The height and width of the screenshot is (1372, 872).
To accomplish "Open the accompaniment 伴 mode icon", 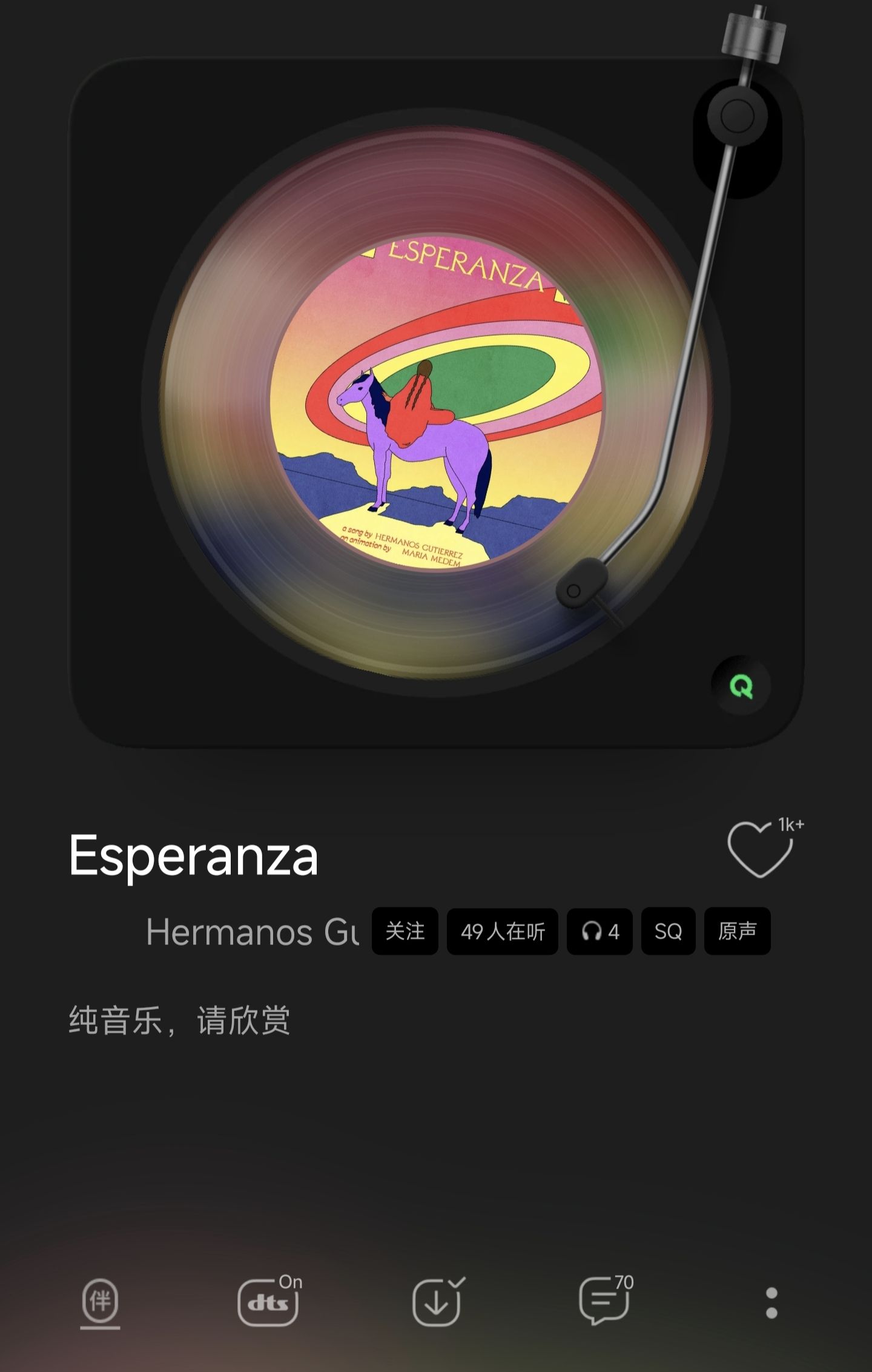I will [x=100, y=1301].
